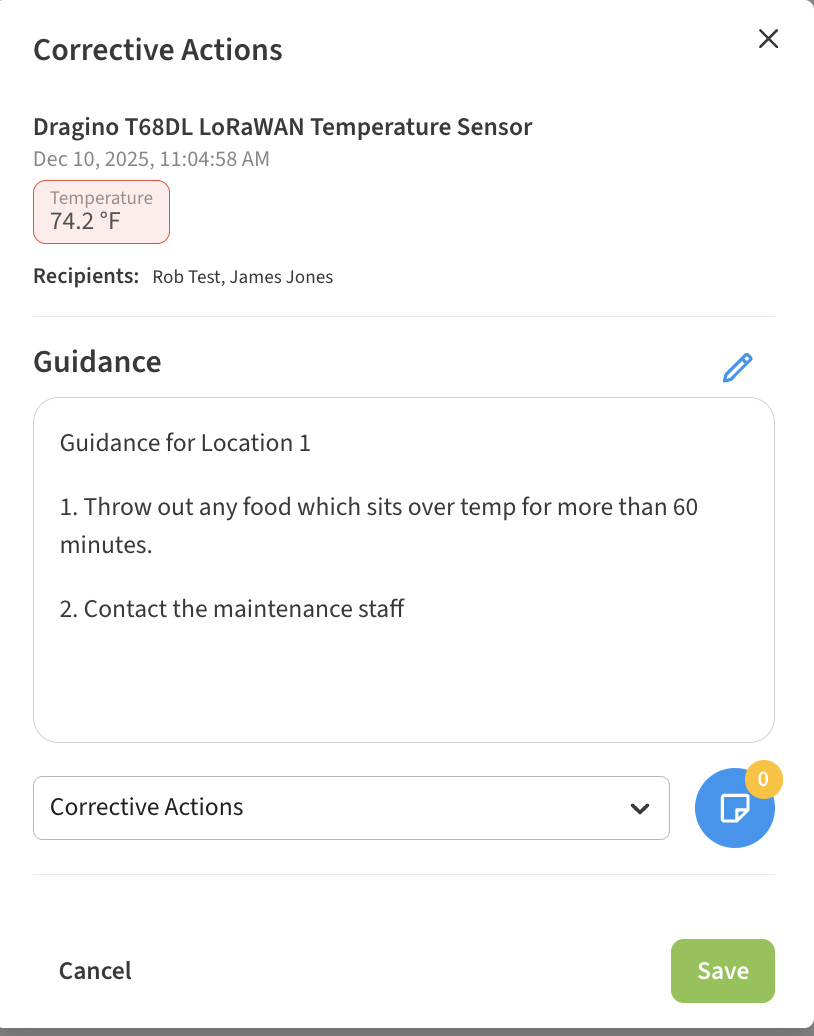Collapse the Corrective Actions selector
Screen dimensions: 814x1036
[x=351, y=807]
